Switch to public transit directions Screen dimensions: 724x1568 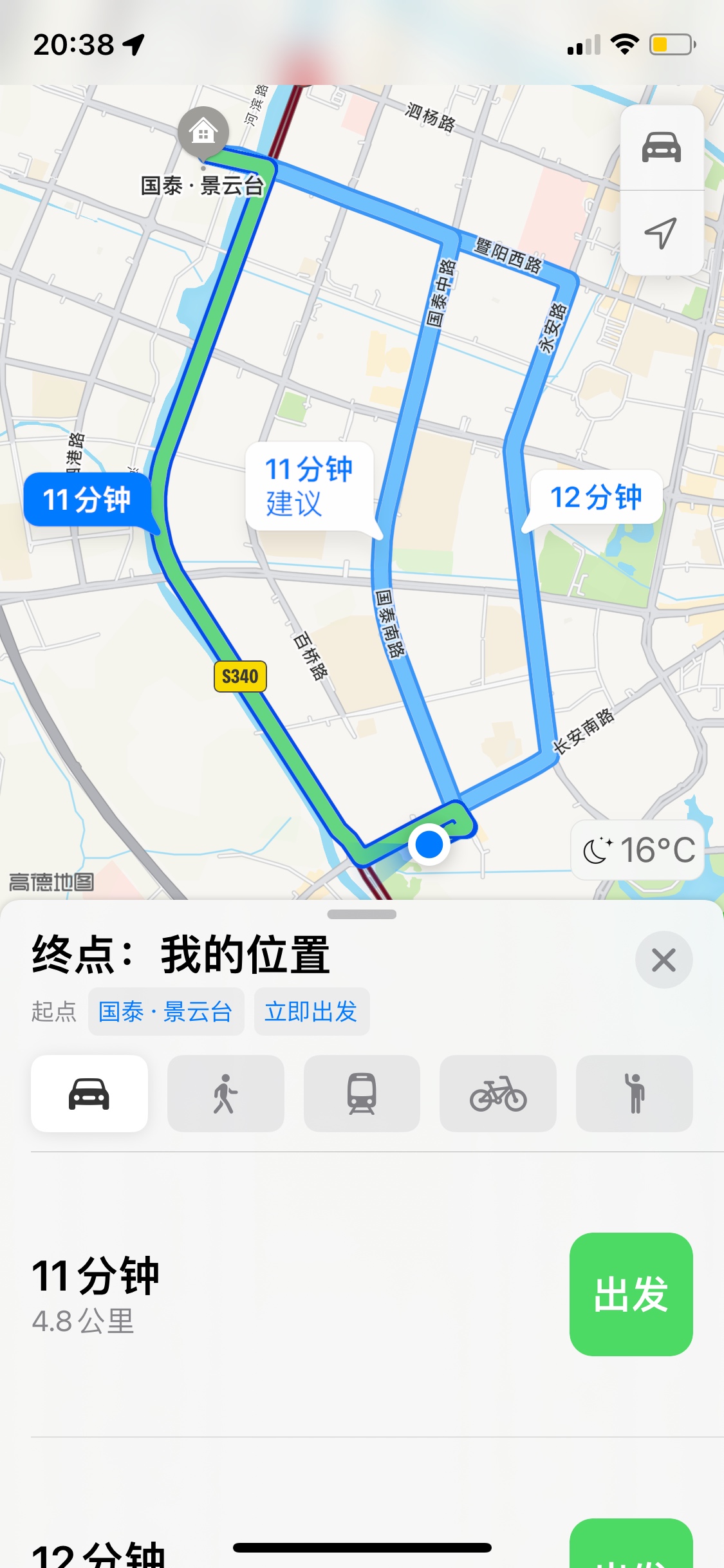[362, 1094]
